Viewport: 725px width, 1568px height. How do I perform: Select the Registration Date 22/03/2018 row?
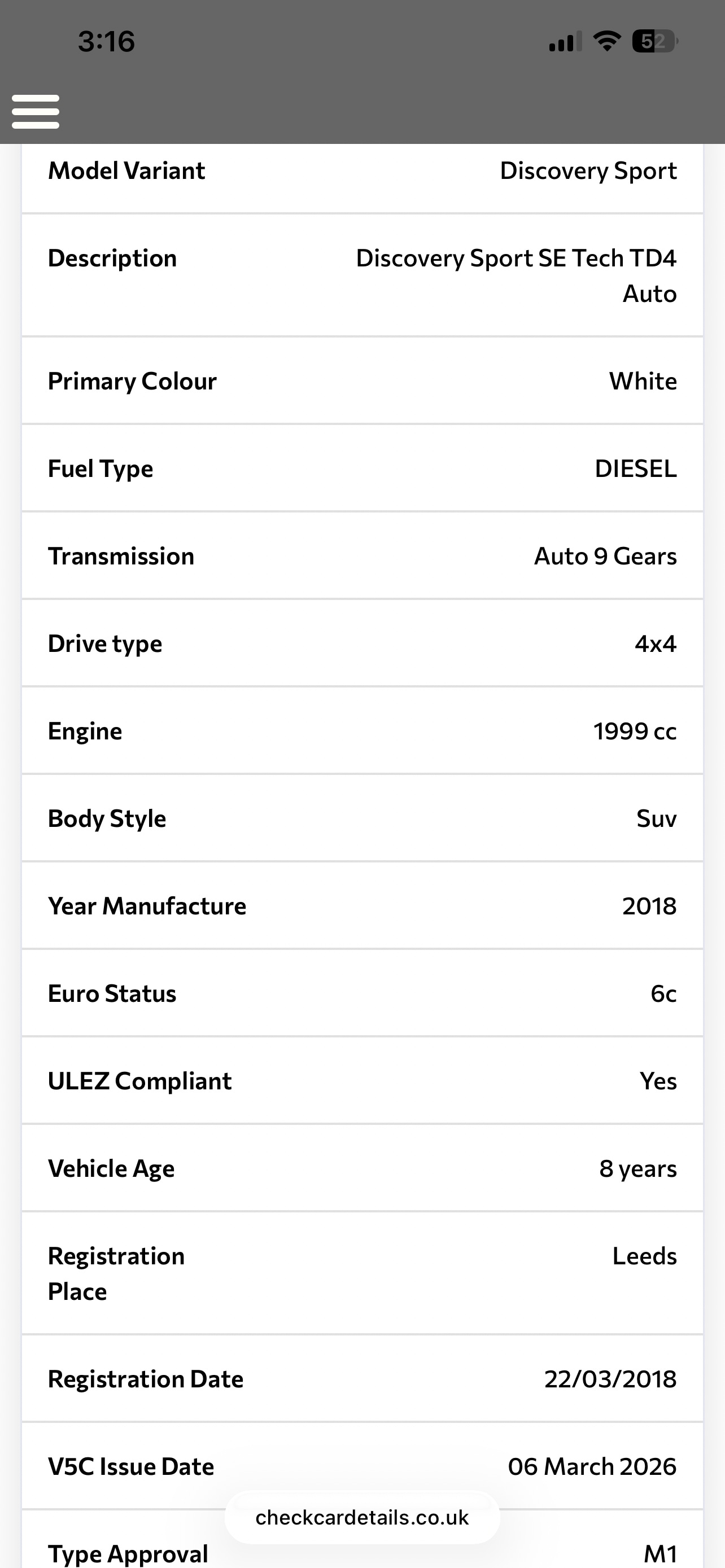click(x=362, y=1379)
